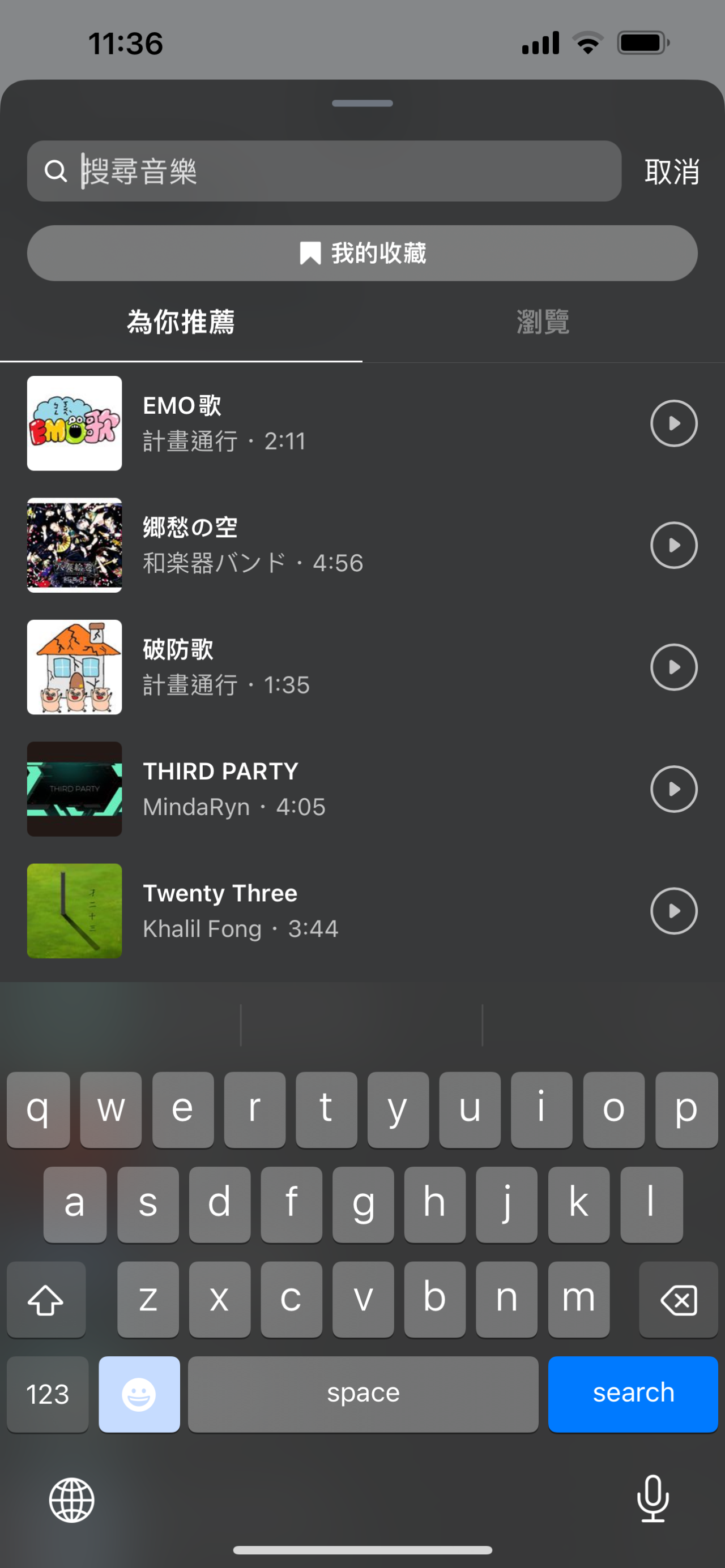Play preview of Twenty Three by Khalil Fong
The width and height of the screenshot is (725, 1568).
coord(673,911)
